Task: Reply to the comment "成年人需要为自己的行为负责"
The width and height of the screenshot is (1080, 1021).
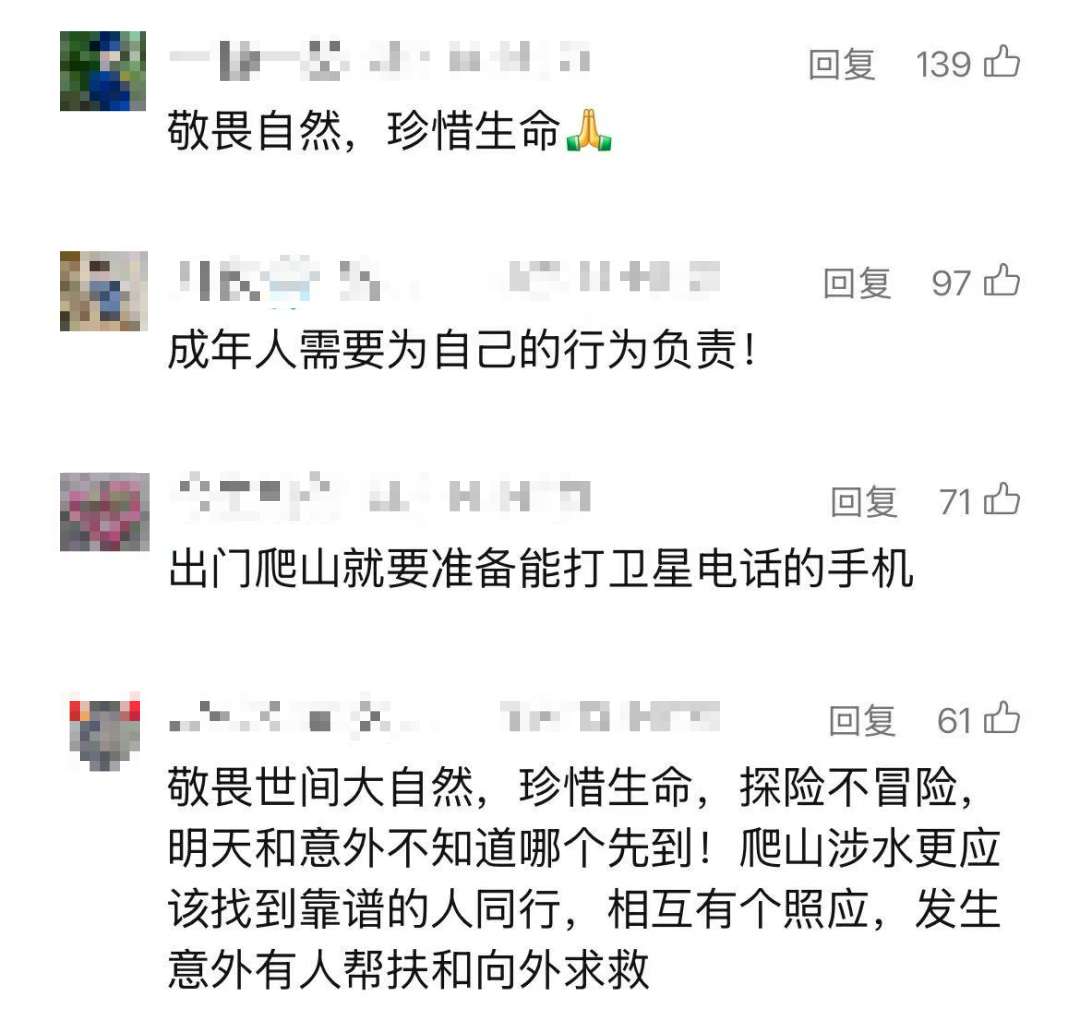Action: [x=856, y=284]
